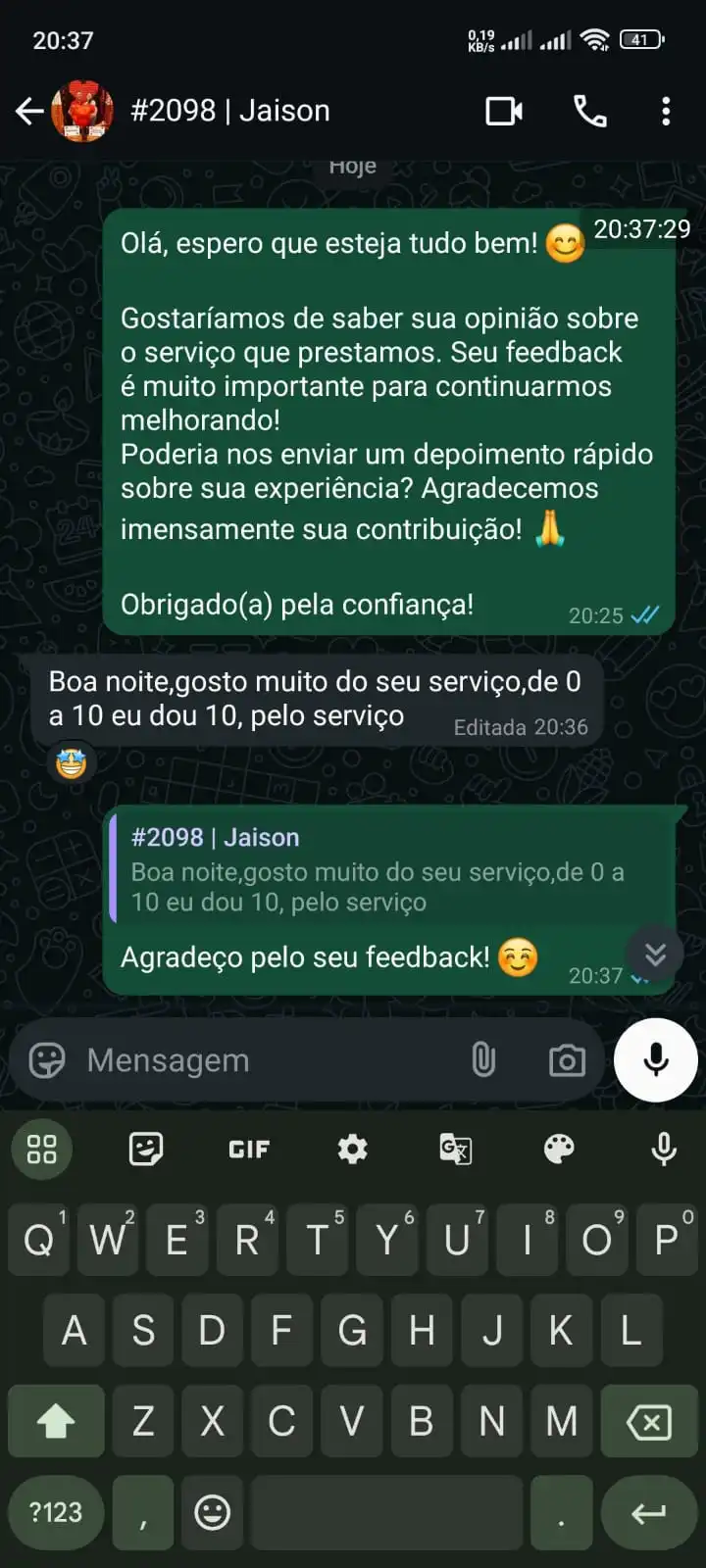Start a video call with Jaison
Screen dimensions: 706x1568
coord(504,111)
